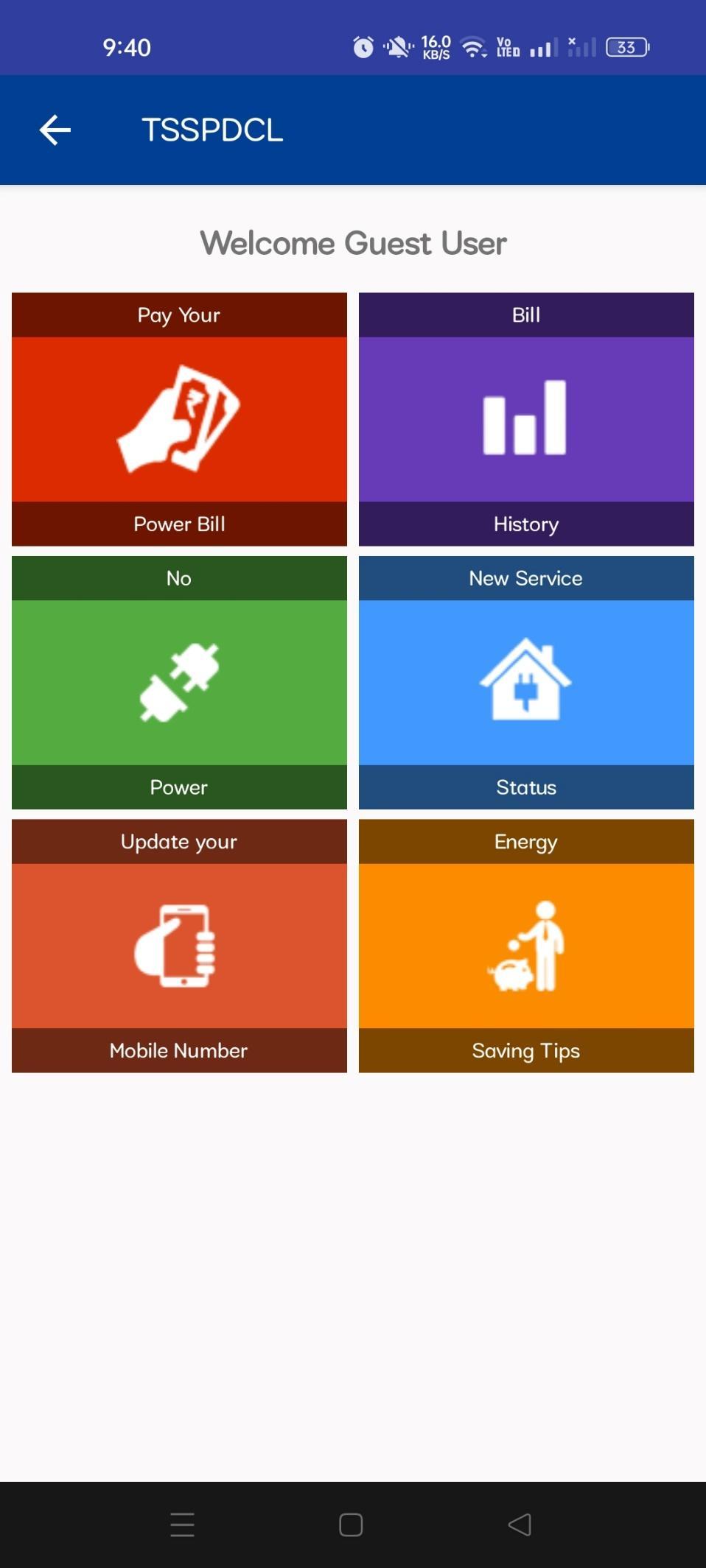Tap the rupee cash icon on Power Bill
Screen dimensions: 706x1568
pos(178,418)
